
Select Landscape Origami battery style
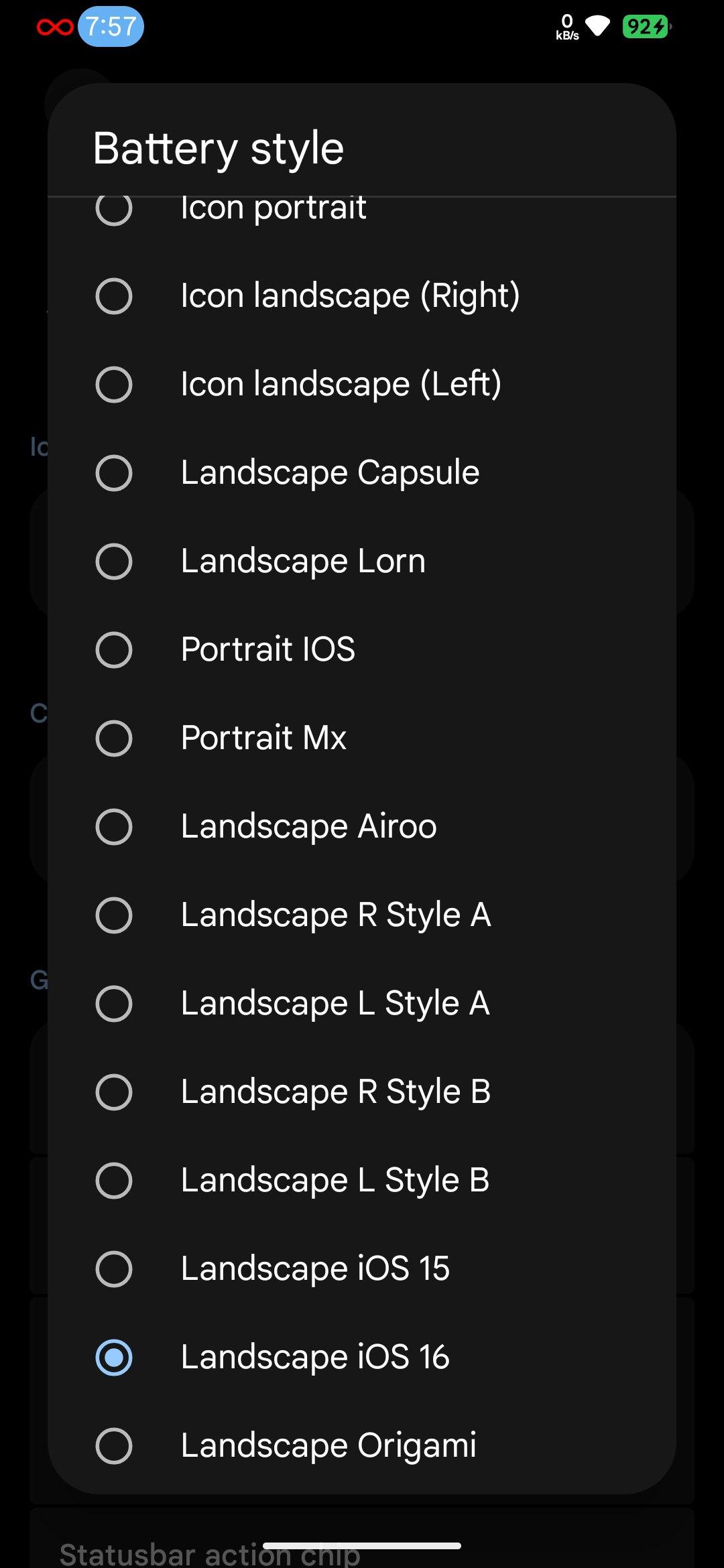click(x=362, y=1446)
